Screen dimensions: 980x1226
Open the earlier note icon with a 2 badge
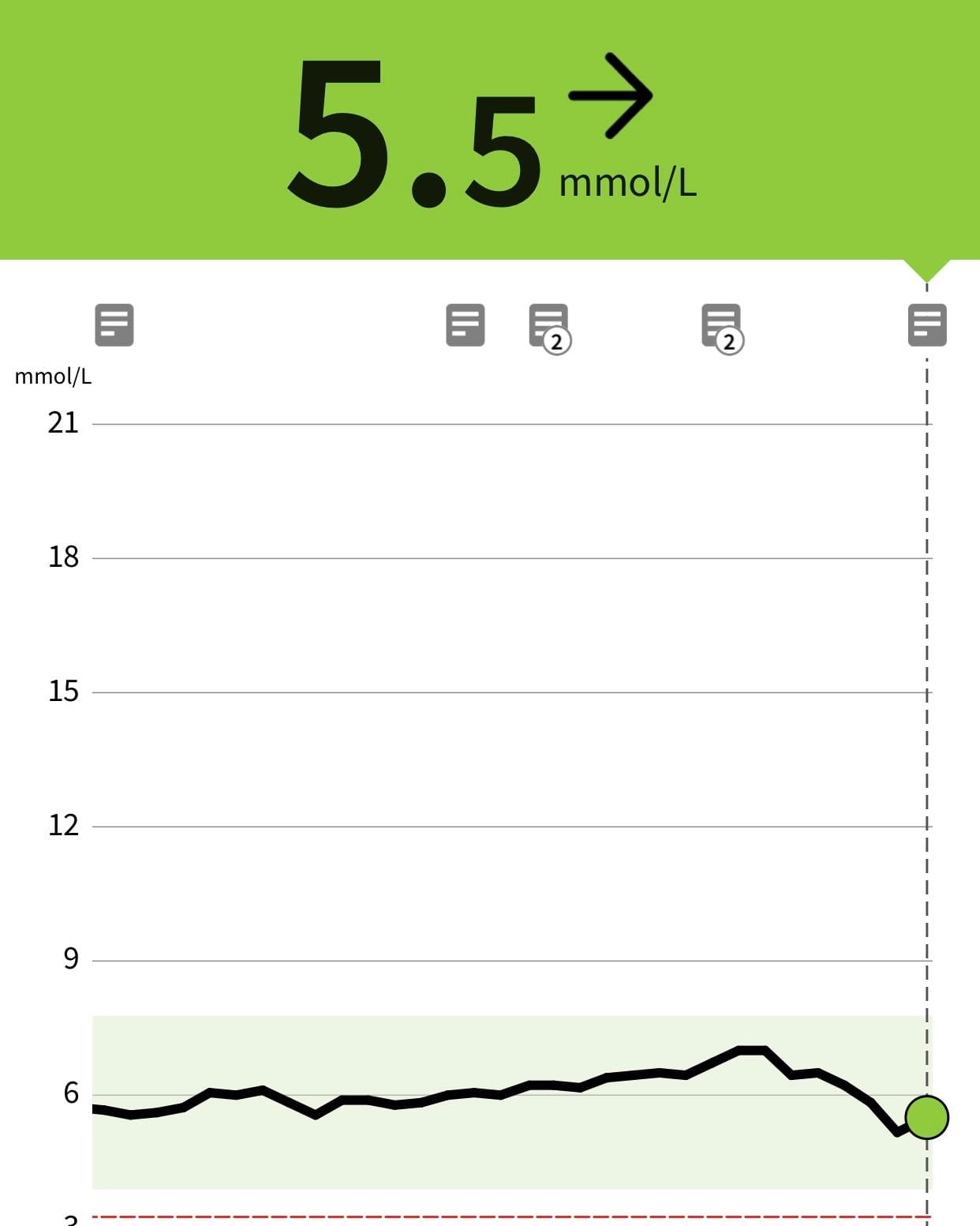pos(550,328)
